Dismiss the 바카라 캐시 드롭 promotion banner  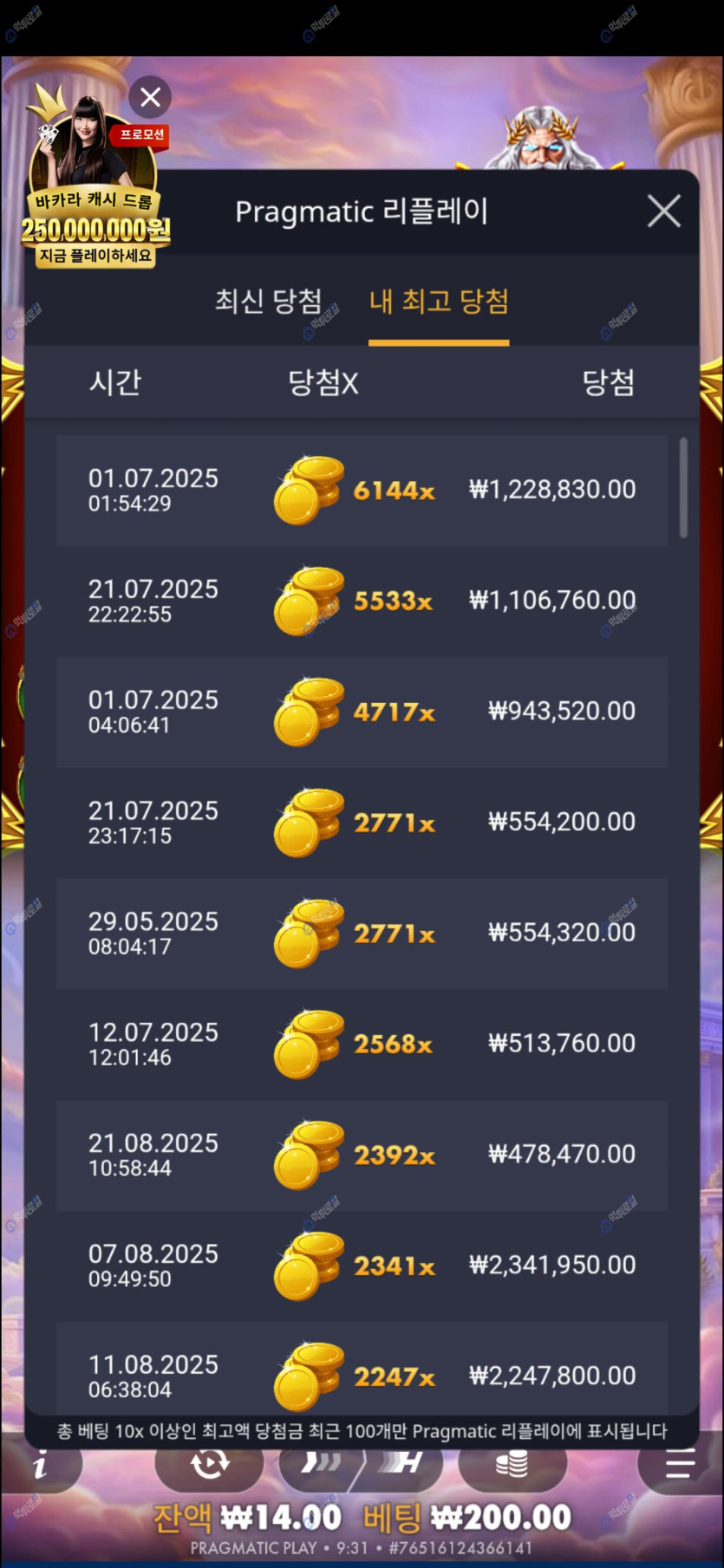(x=150, y=97)
